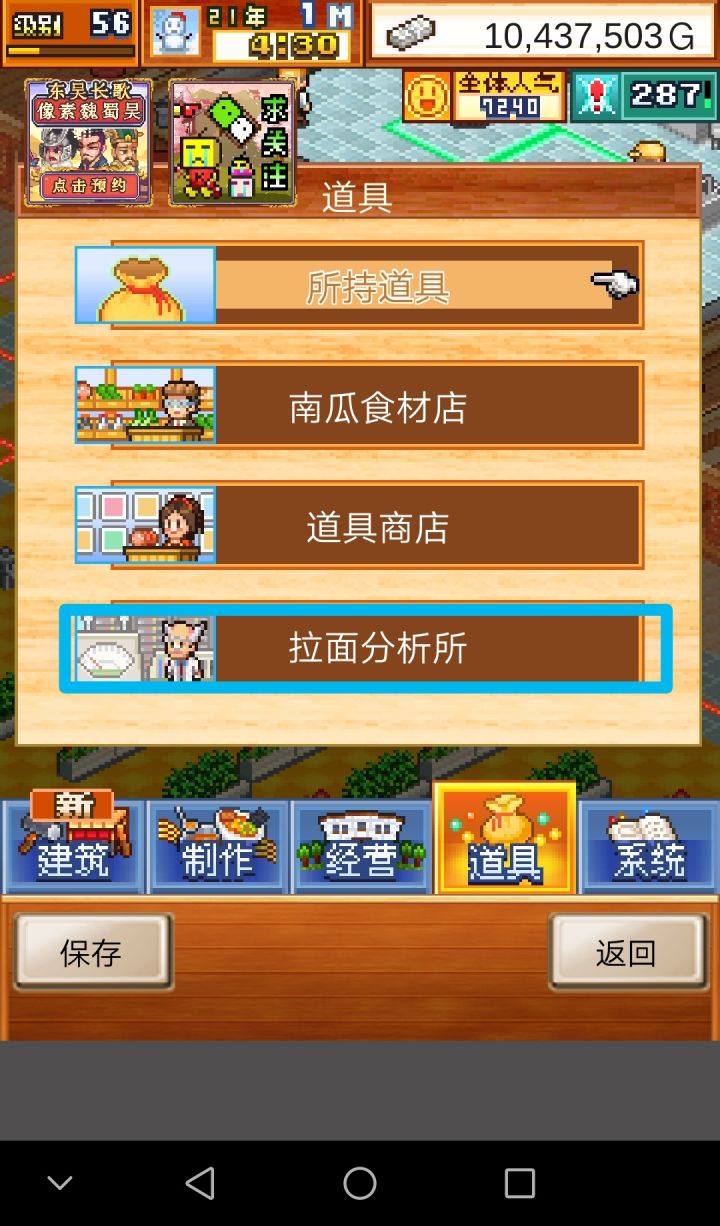The image size is (720, 1226).
Task: Open the 东吴长歌 promotional banner
Action: click(88, 140)
